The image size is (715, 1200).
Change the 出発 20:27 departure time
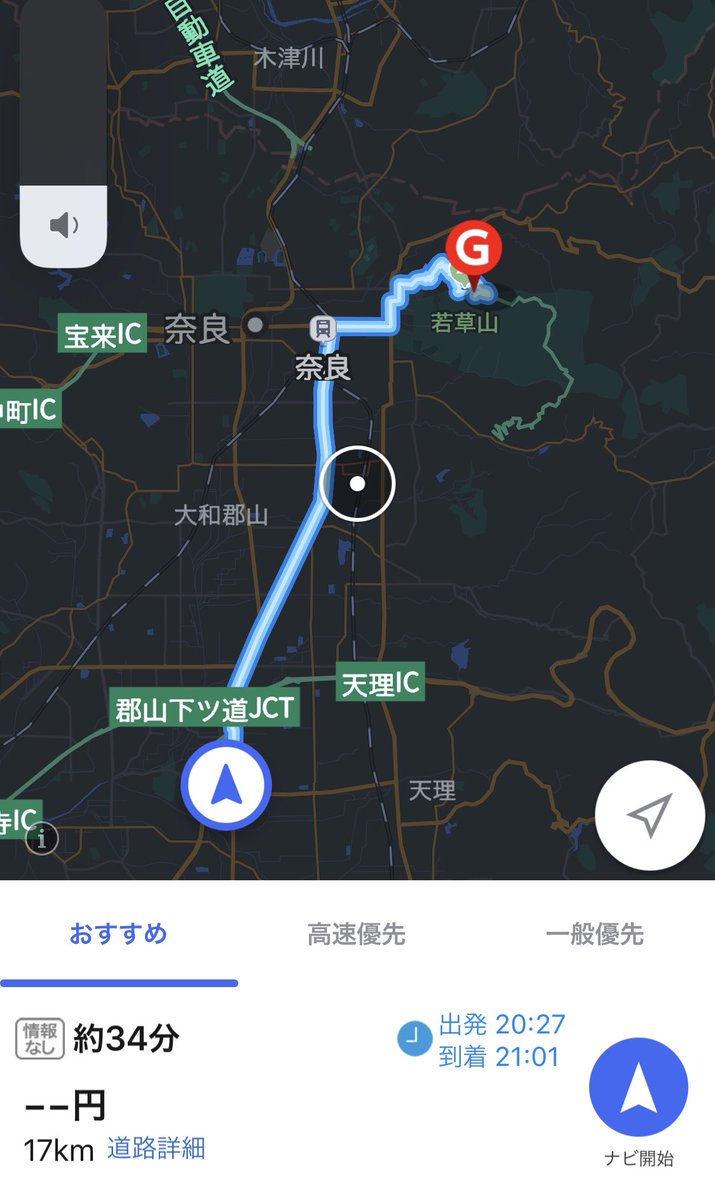click(500, 1025)
